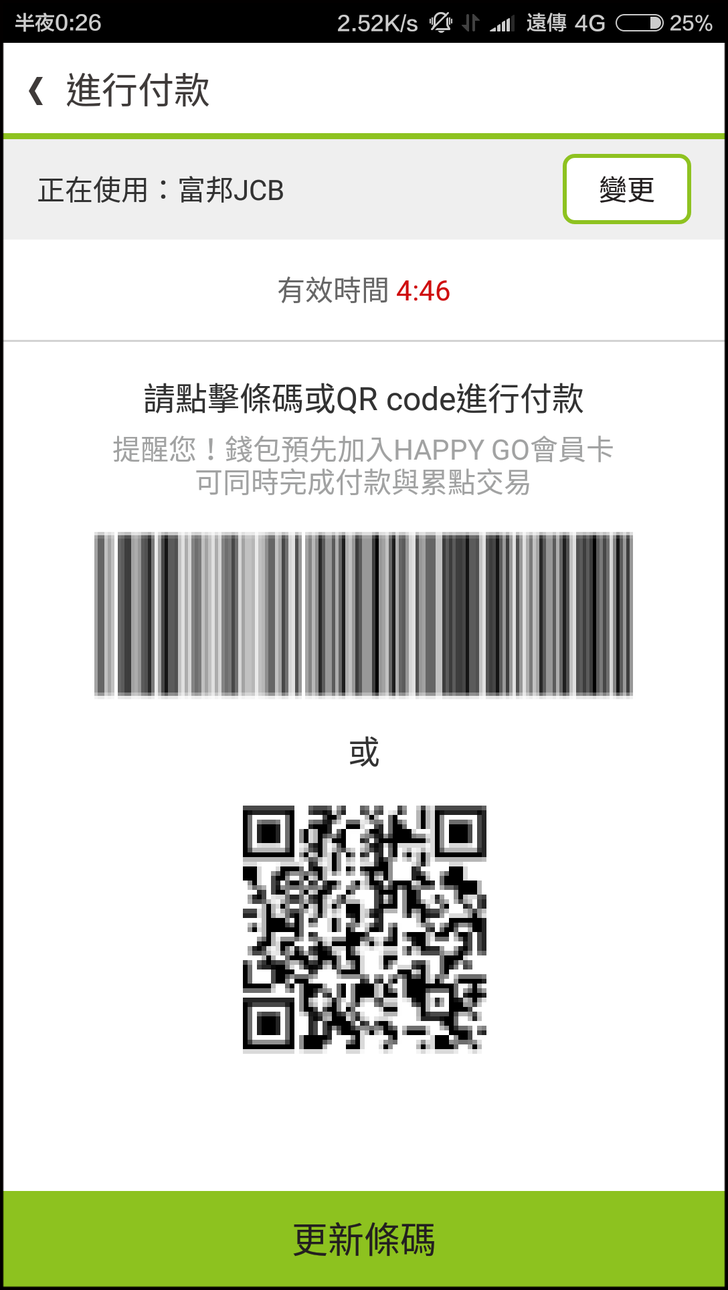Viewport: 728px width, 1290px height.
Task: Go back from the 進行付款 screen
Action: (37, 91)
